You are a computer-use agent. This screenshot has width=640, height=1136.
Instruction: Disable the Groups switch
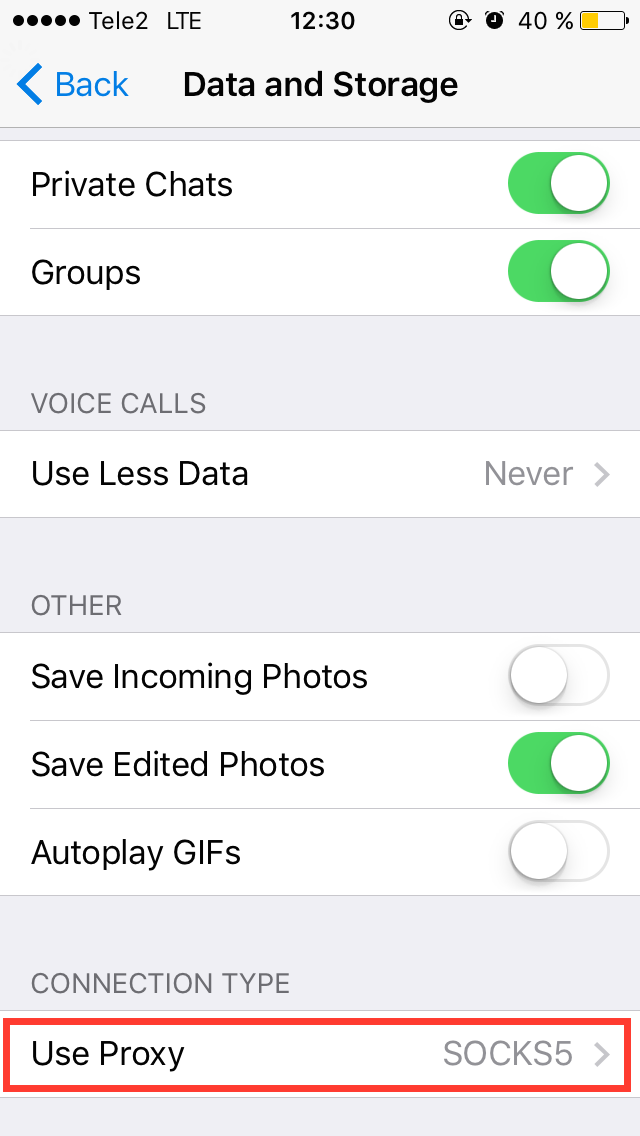558,273
